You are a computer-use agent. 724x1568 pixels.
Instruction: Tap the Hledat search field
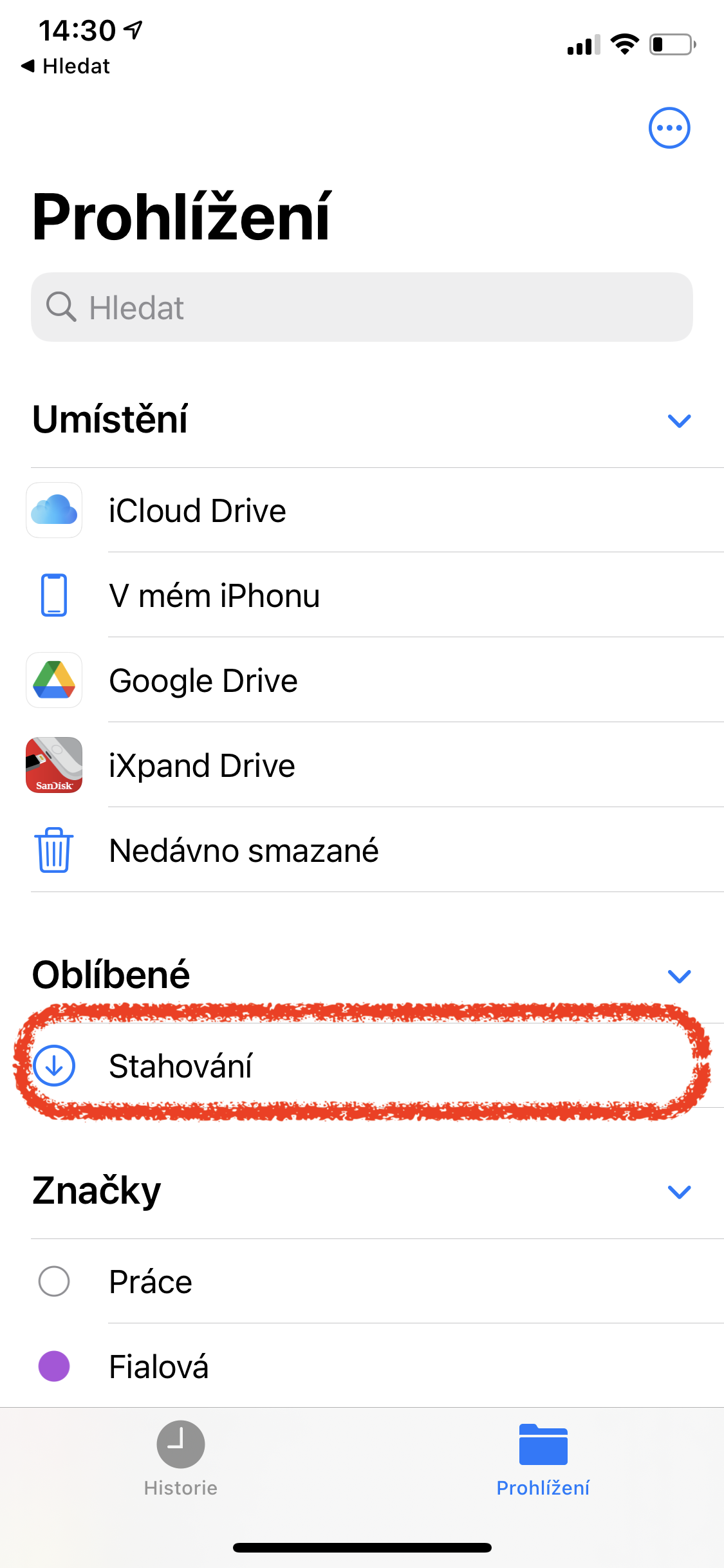362,307
